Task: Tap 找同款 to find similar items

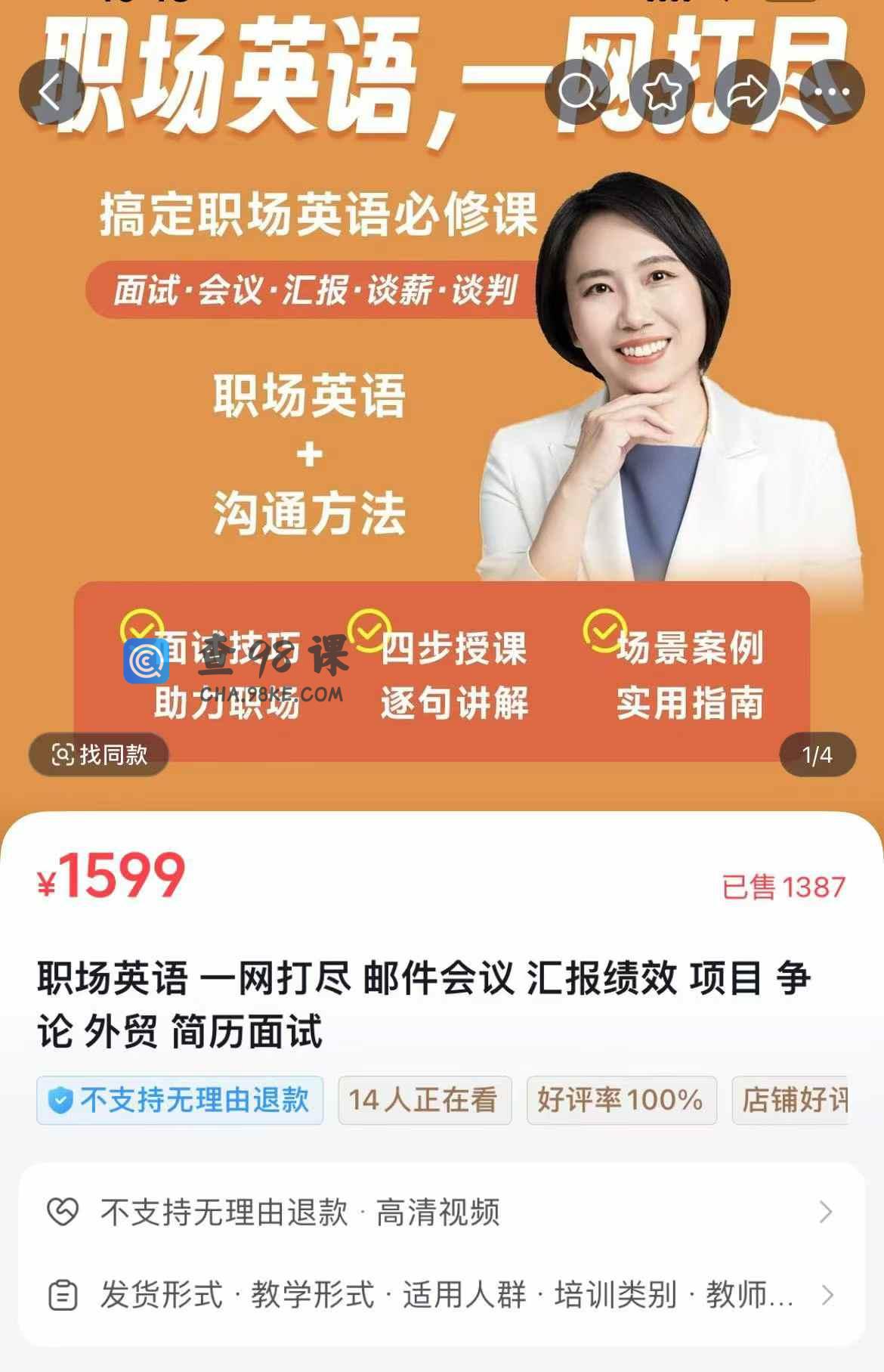Action: pyautogui.click(x=99, y=754)
